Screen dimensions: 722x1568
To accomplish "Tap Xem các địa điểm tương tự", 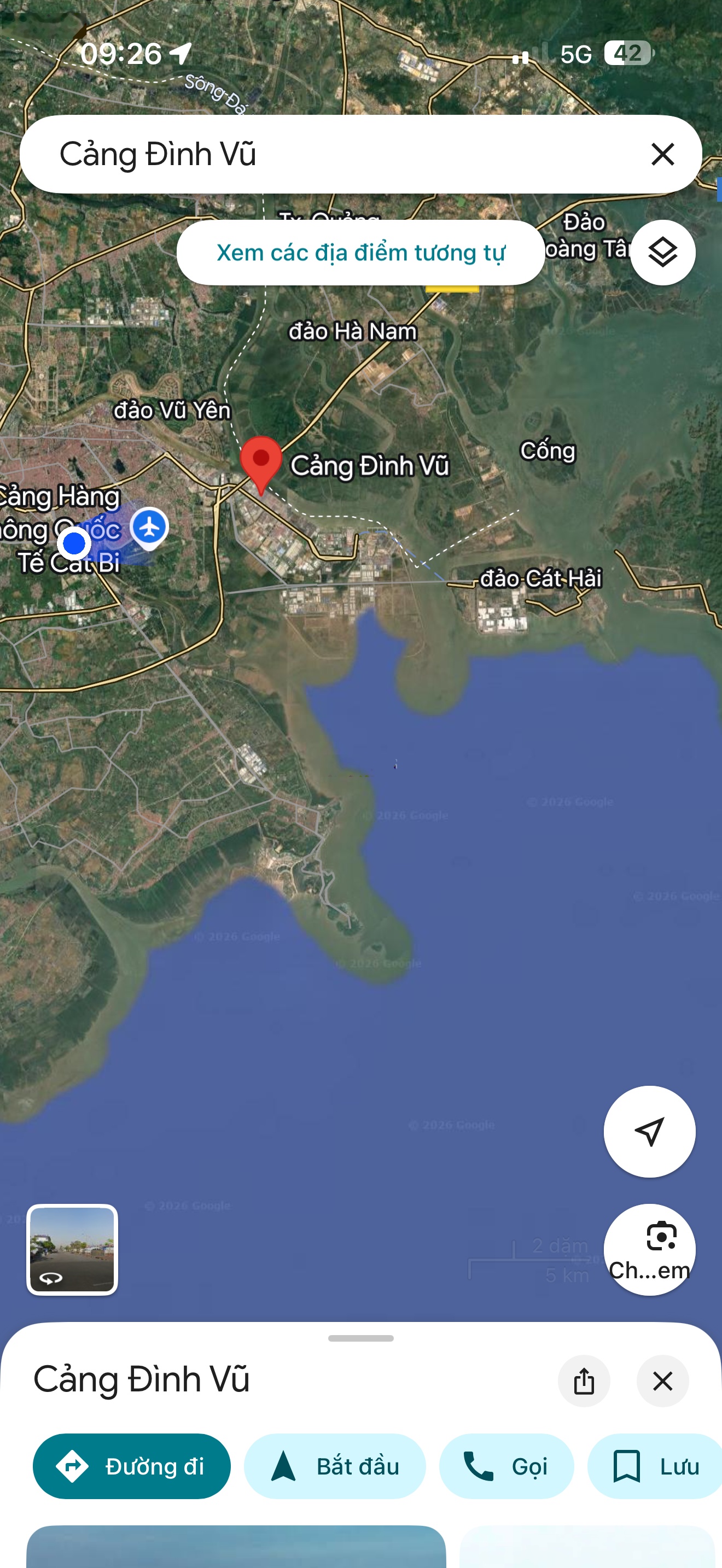I will tap(360, 253).
